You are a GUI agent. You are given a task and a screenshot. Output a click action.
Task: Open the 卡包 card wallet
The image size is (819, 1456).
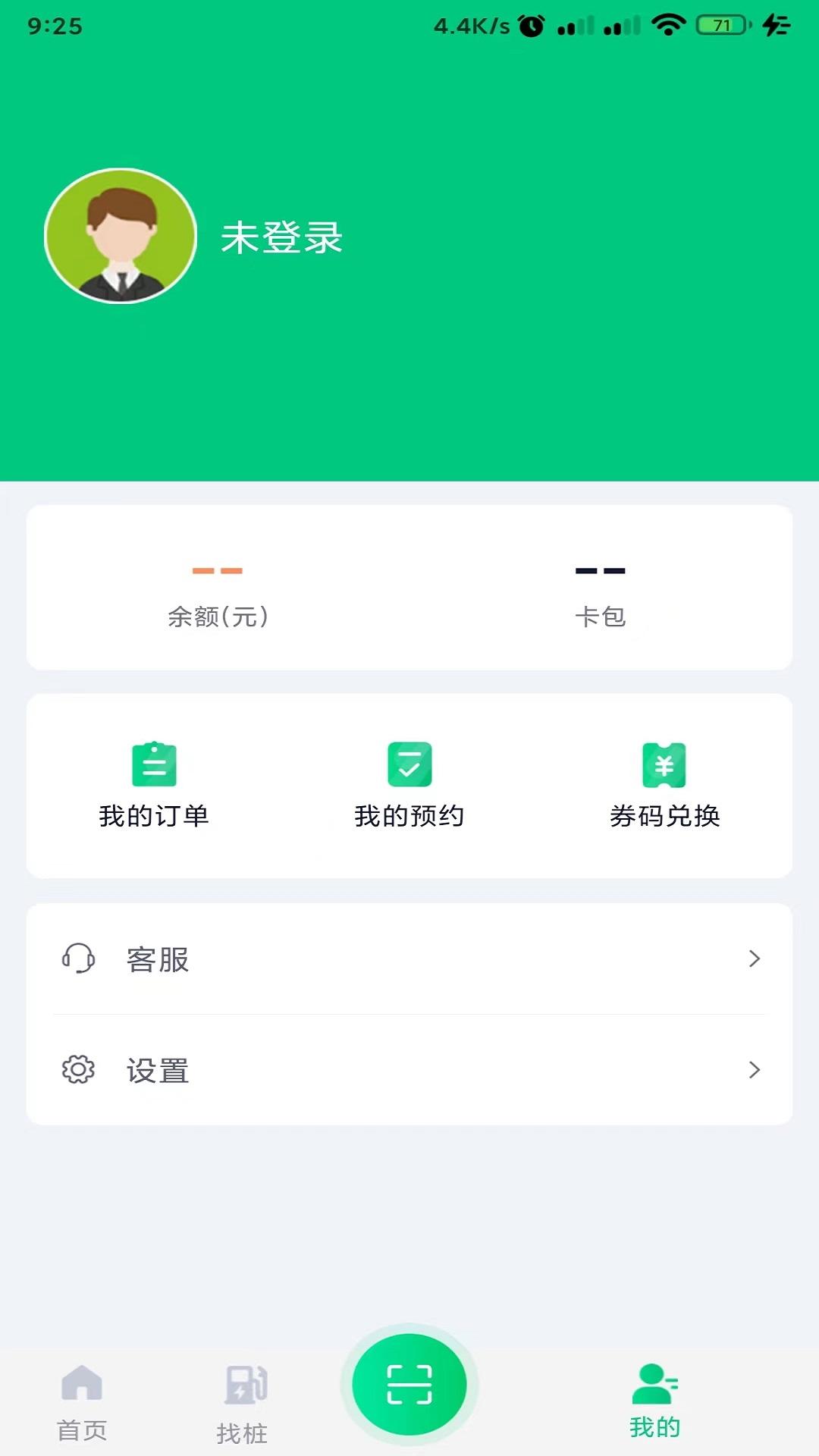tap(600, 595)
